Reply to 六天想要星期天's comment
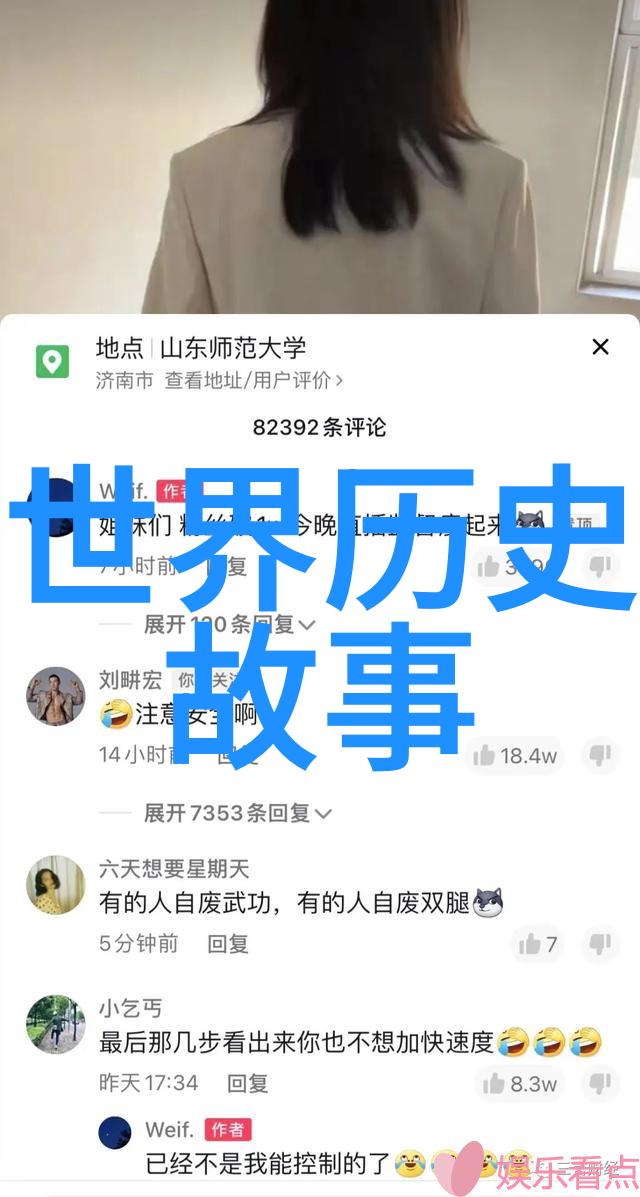 (227, 942)
